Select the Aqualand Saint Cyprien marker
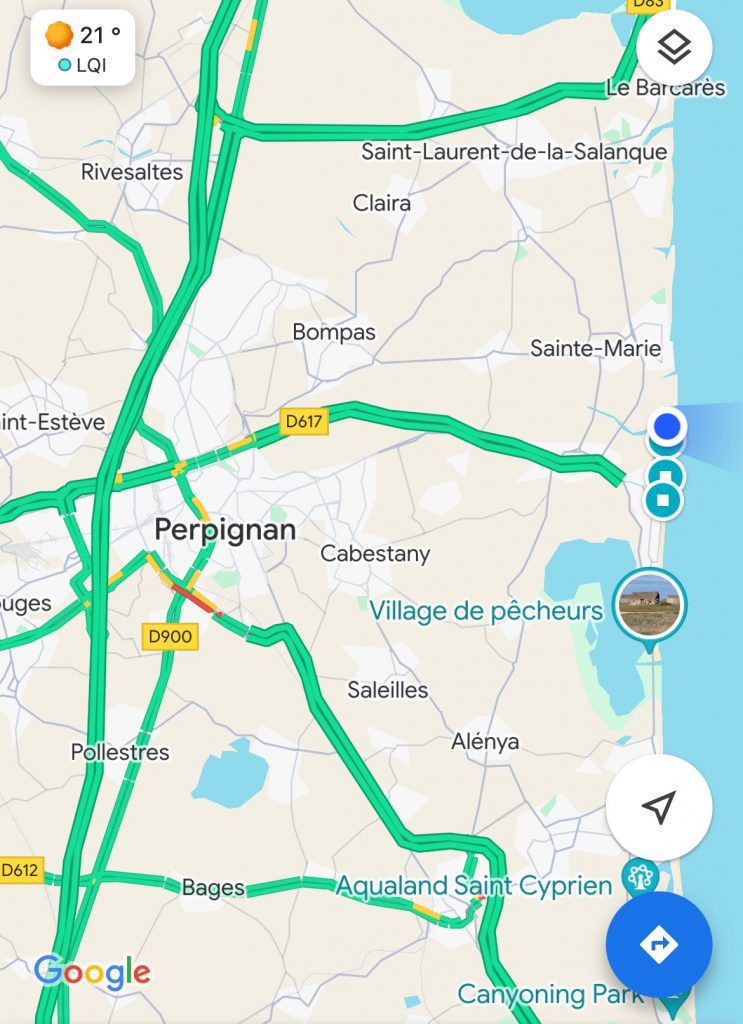This screenshot has height=1024, width=743. pyautogui.click(x=639, y=878)
